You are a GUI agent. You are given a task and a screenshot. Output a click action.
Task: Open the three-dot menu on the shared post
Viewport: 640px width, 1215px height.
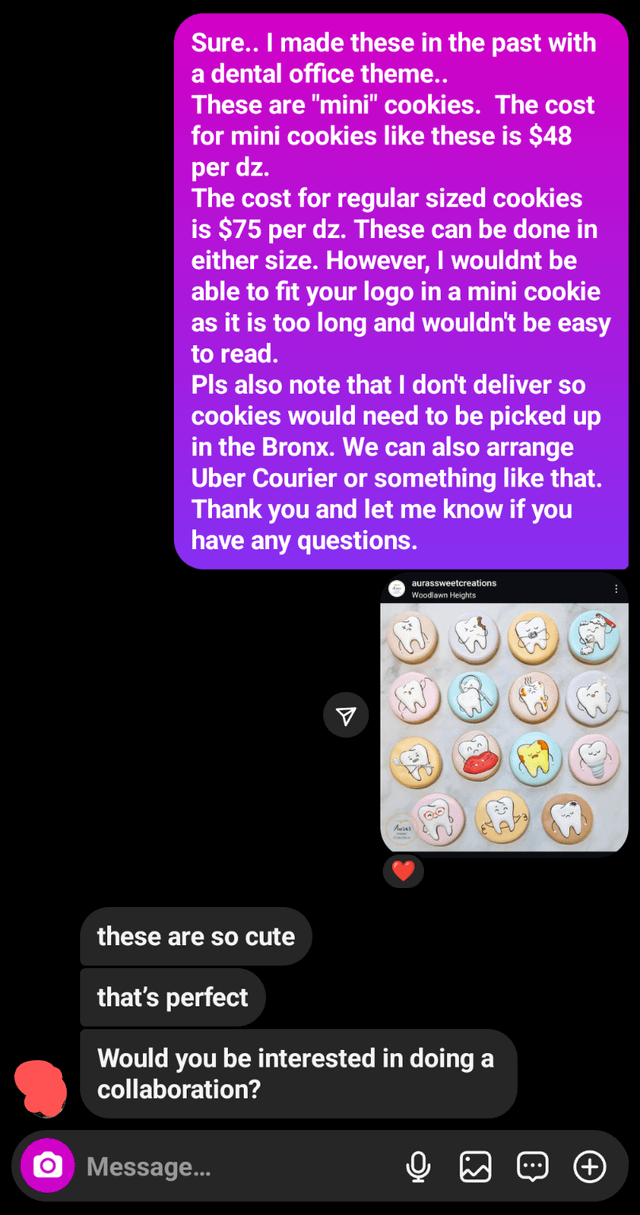(616, 588)
